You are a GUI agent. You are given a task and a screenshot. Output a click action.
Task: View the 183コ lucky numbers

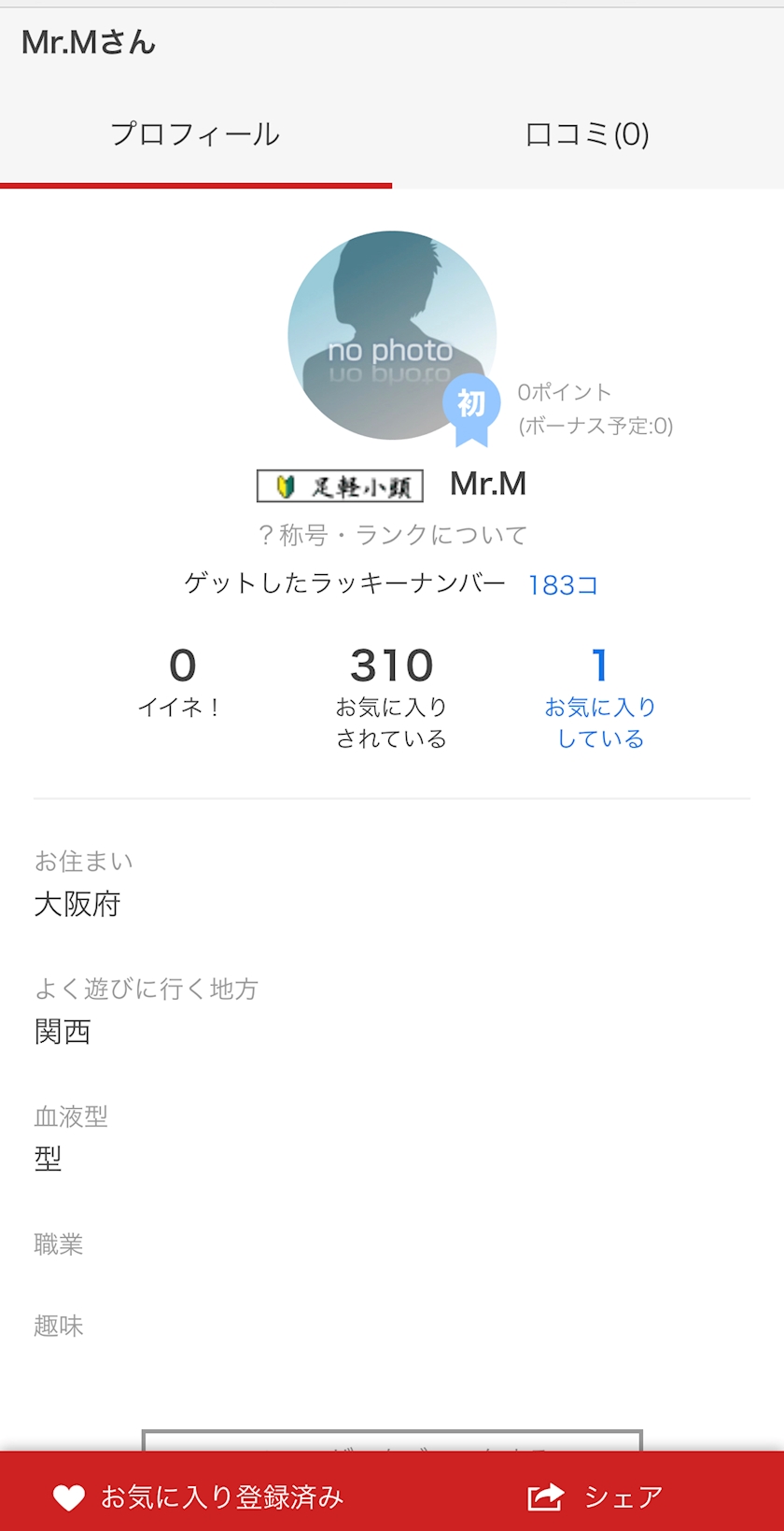click(563, 585)
